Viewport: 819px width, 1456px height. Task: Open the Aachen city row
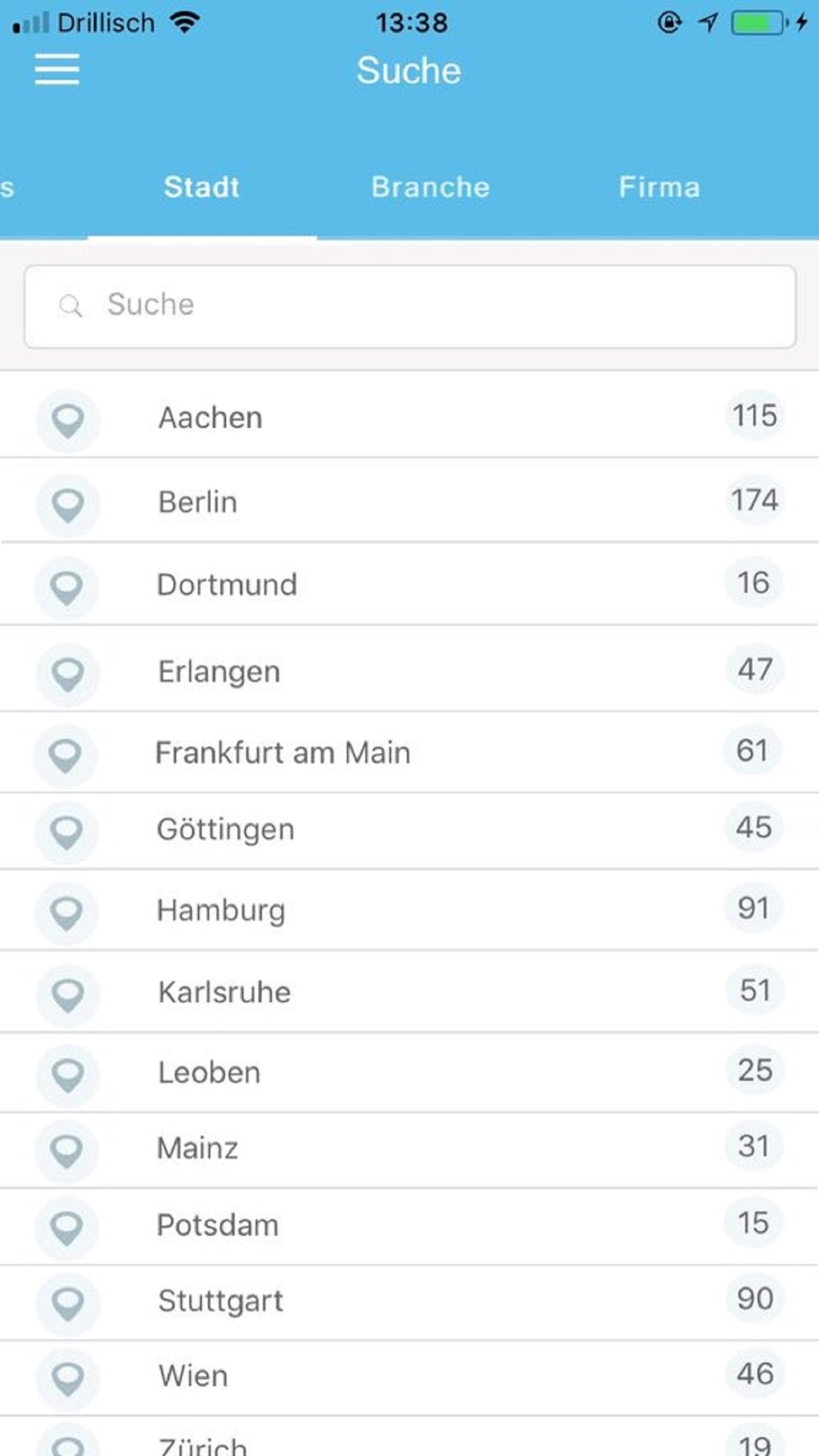409,416
